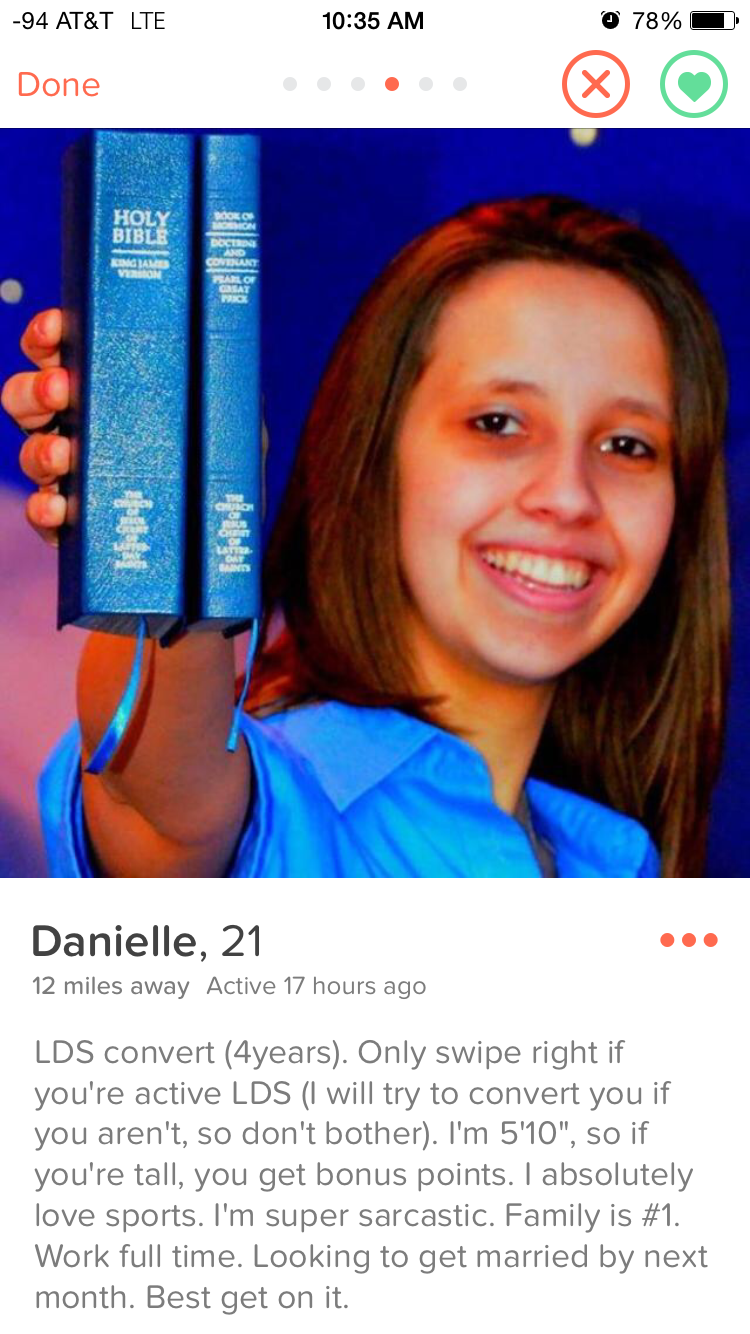The width and height of the screenshot is (750, 1334).
Task: Like Danielle with the green heart
Action: pos(693,85)
